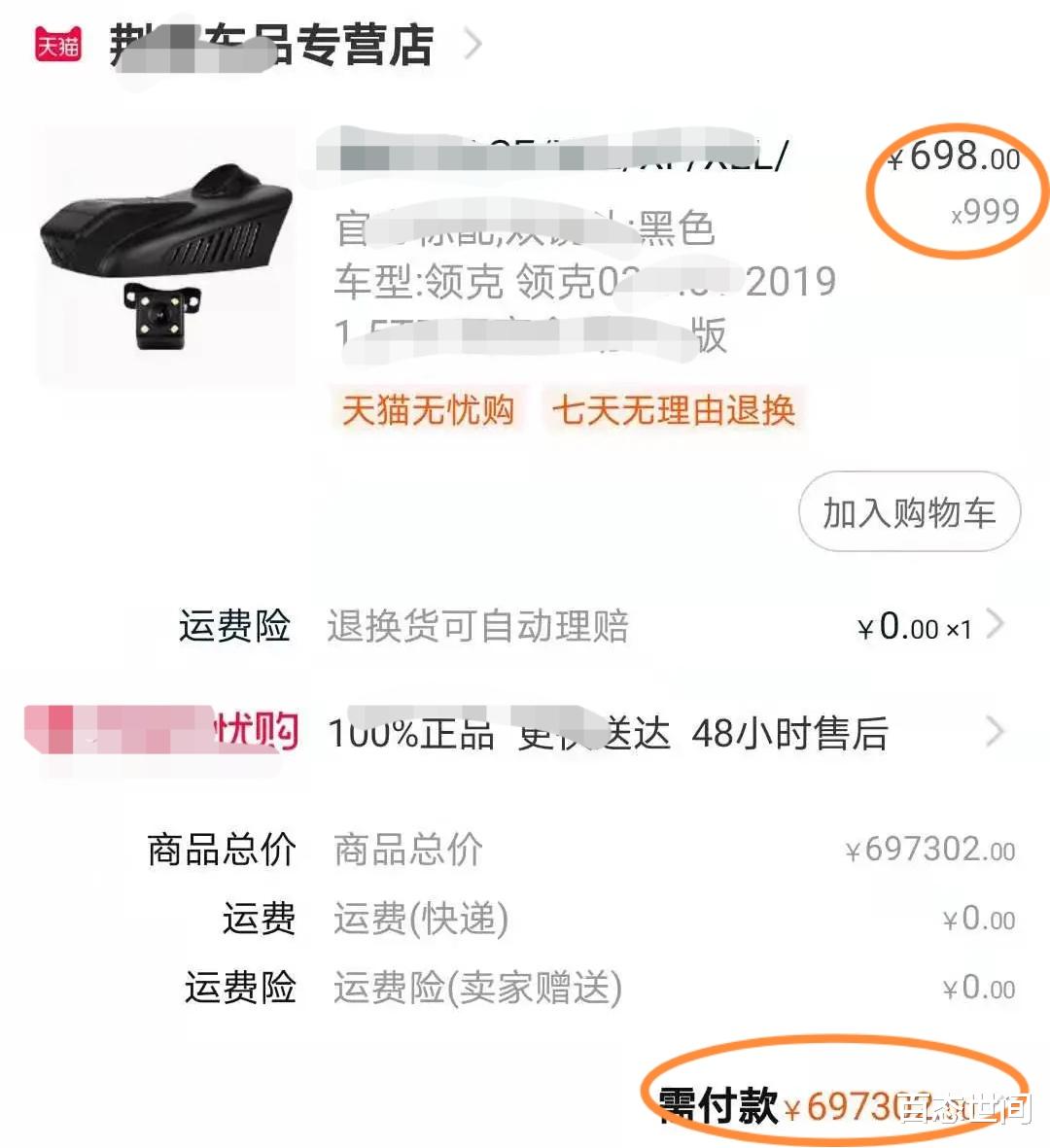Click the x999 quantity indicator
Screen dimensions: 1050x1148
[x=987, y=212]
